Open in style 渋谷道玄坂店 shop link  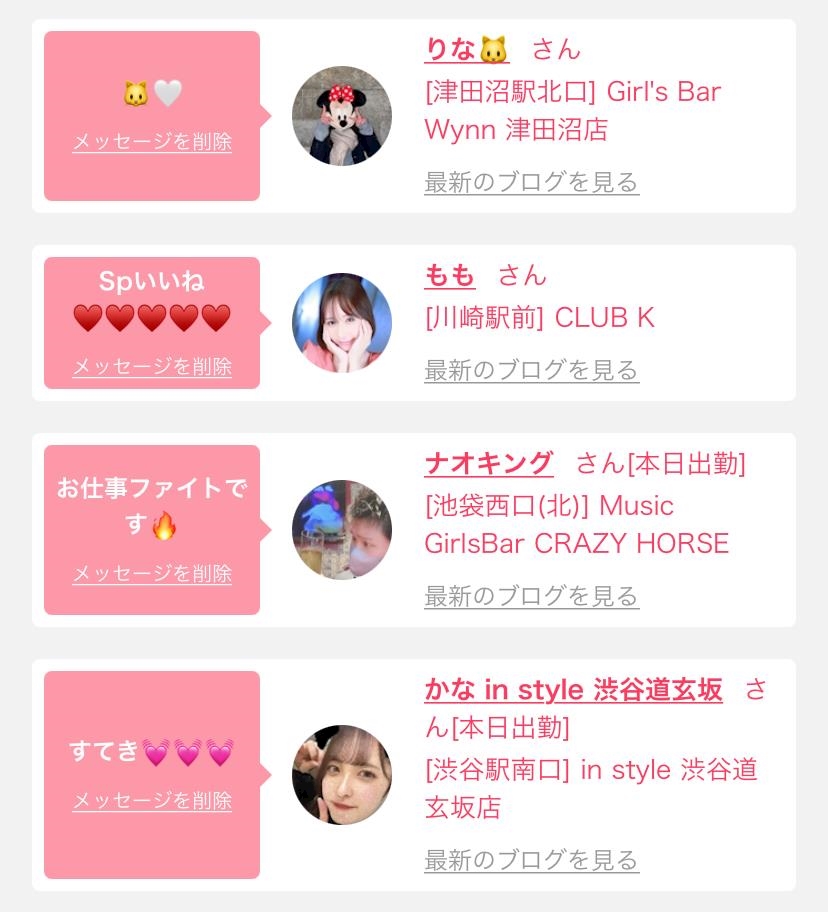(x=590, y=789)
